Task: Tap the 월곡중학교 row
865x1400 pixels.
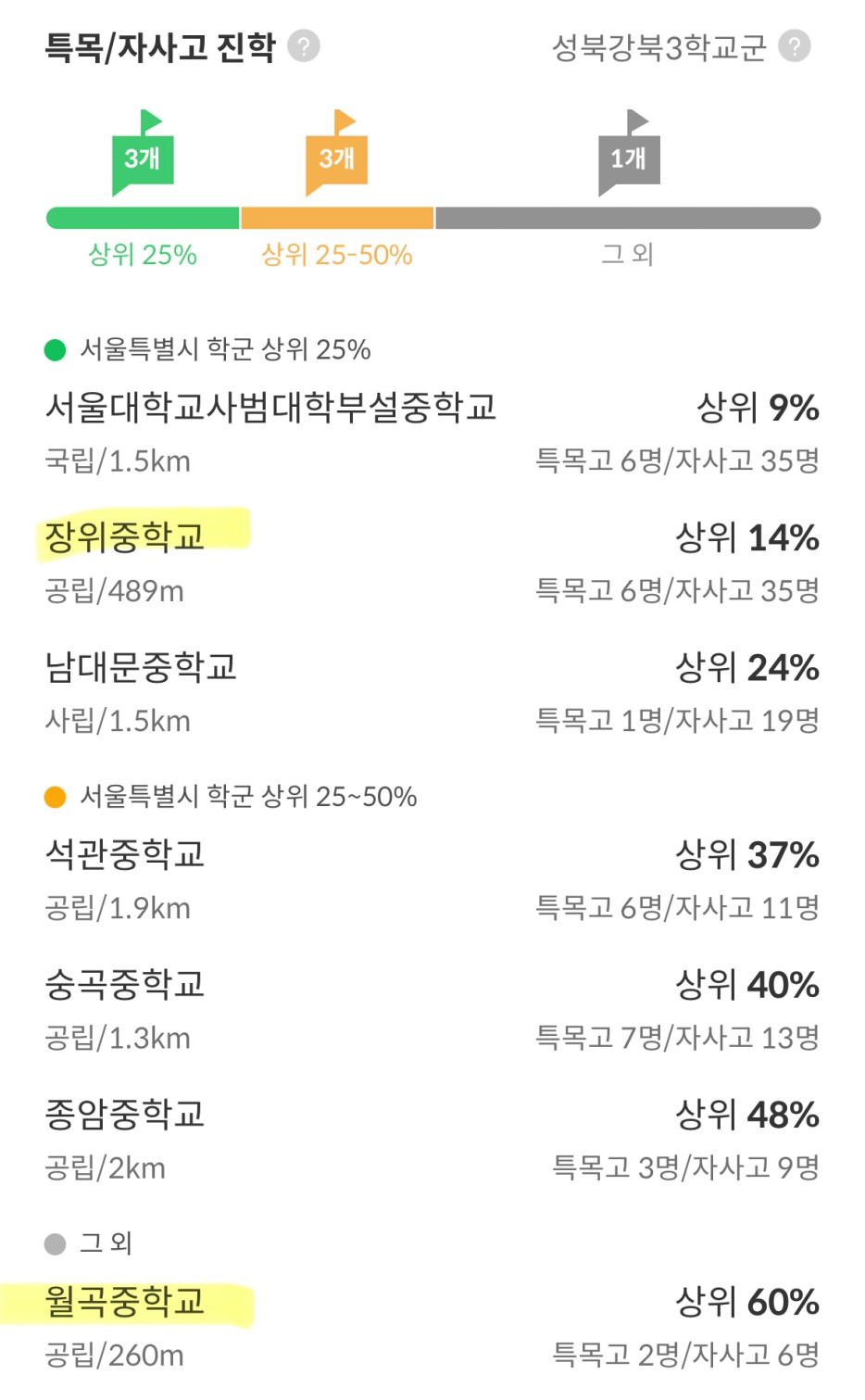Action: pos(432,1327)
